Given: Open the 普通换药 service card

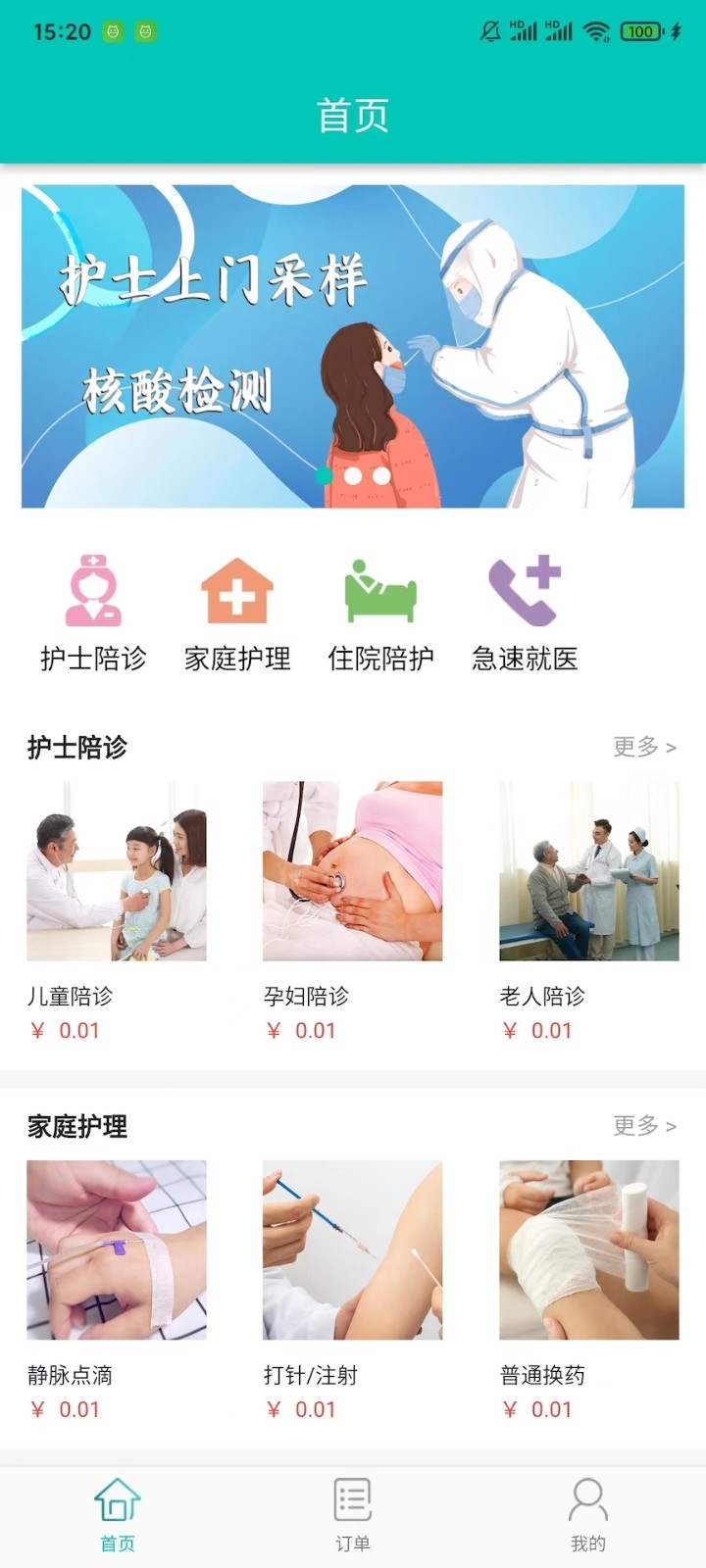Looking at the screenshot, I should [x=589, y=1291].
